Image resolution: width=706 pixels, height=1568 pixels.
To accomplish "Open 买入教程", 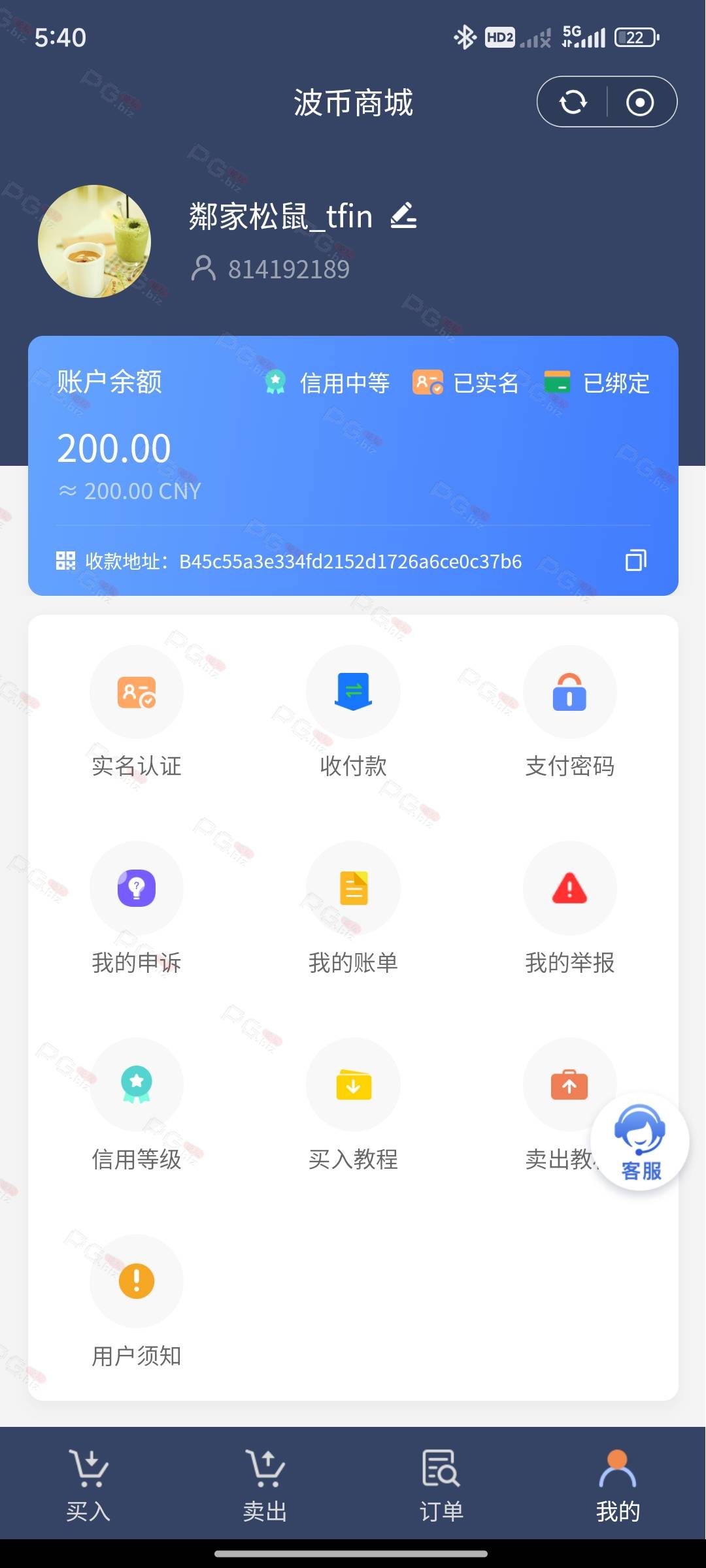I will 353,1105.
